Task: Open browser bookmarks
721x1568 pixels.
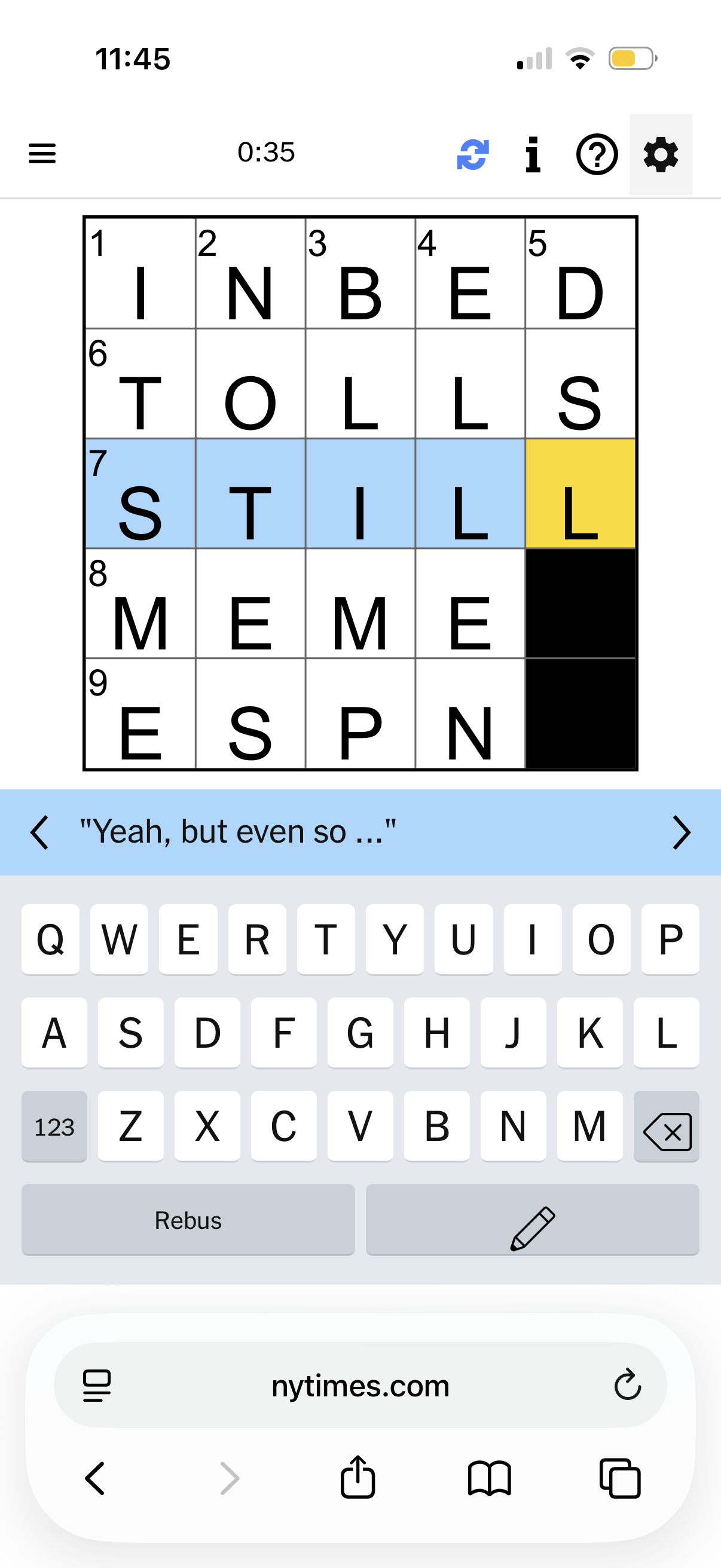Action: (489, 1477)
